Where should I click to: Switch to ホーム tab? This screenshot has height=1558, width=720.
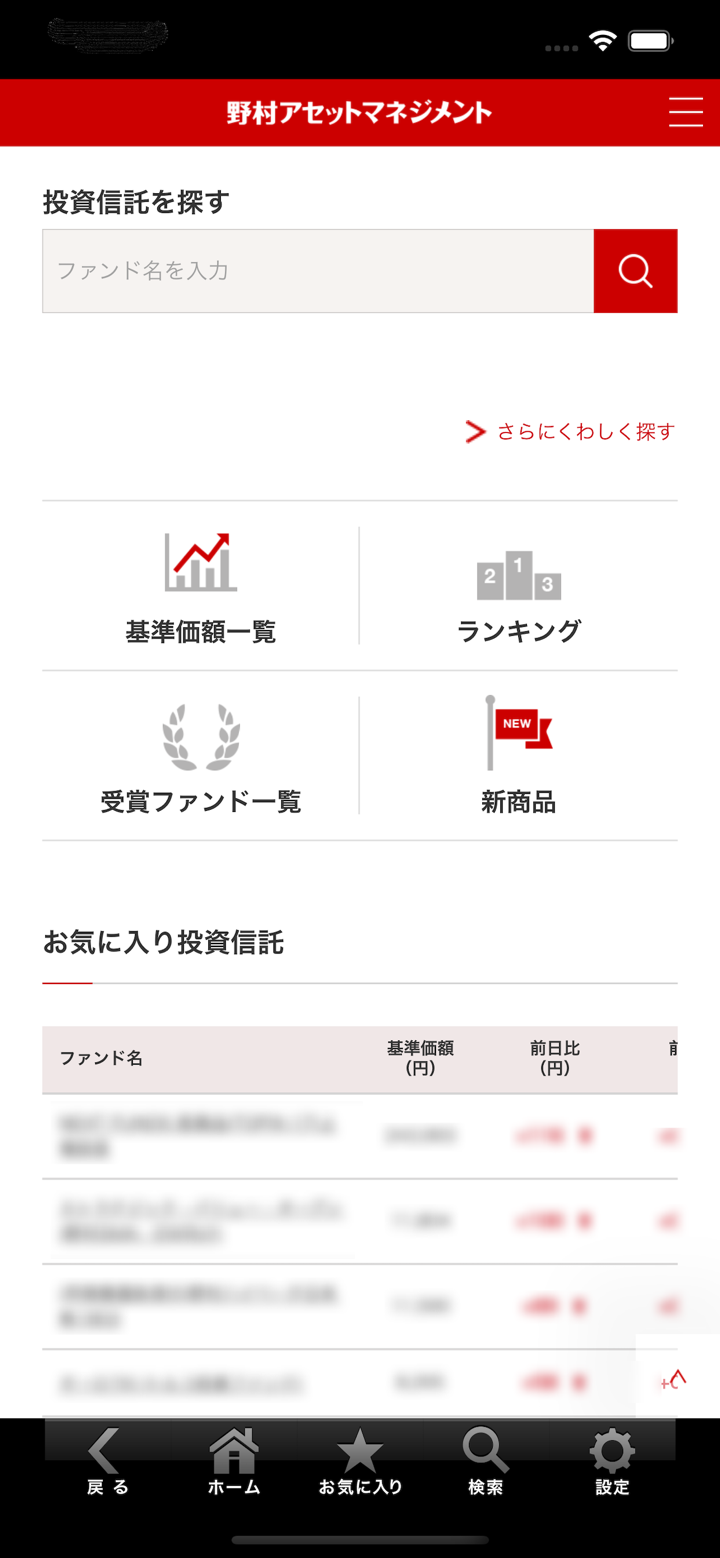(234, 1462)
